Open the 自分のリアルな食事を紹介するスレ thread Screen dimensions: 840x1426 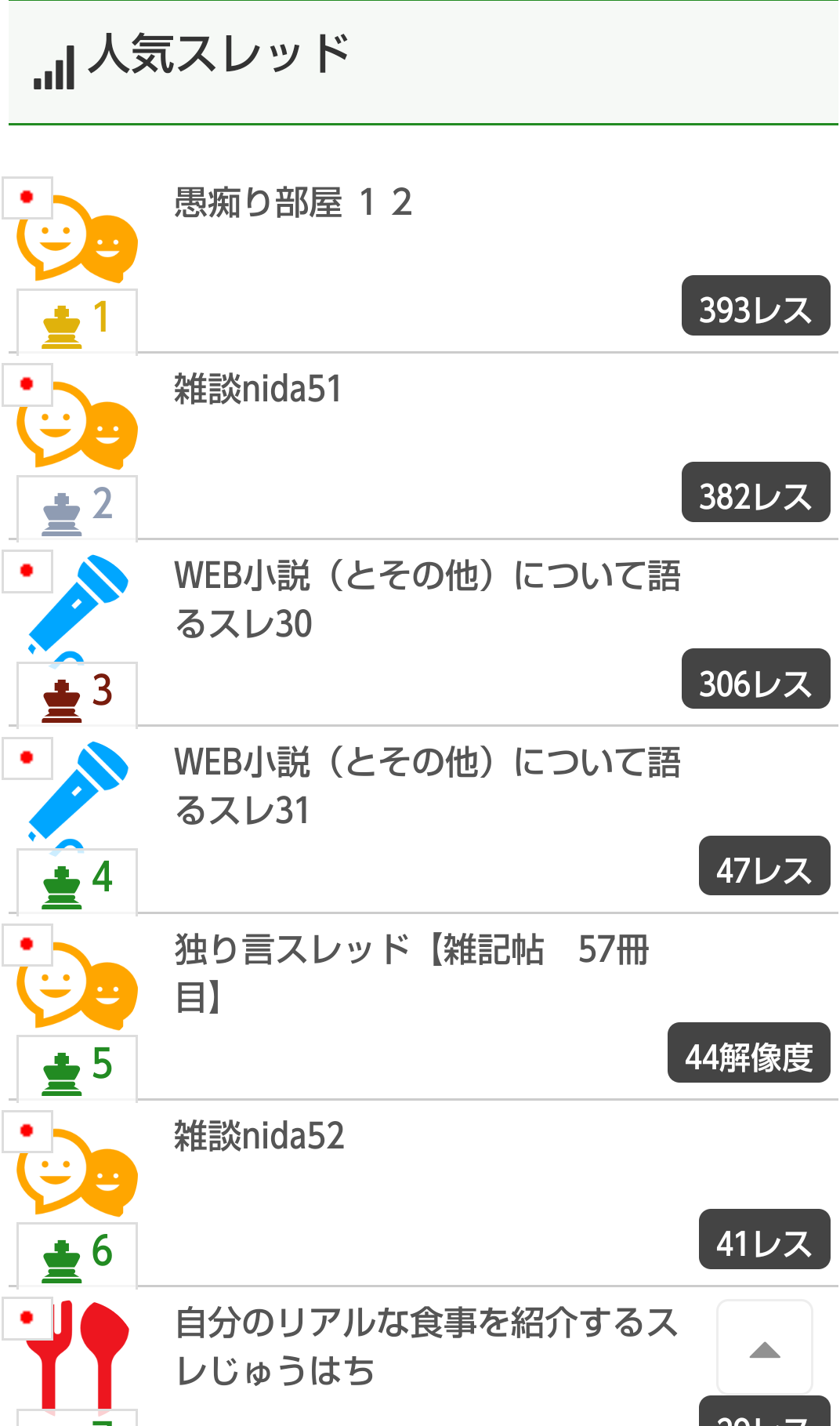426,1346
